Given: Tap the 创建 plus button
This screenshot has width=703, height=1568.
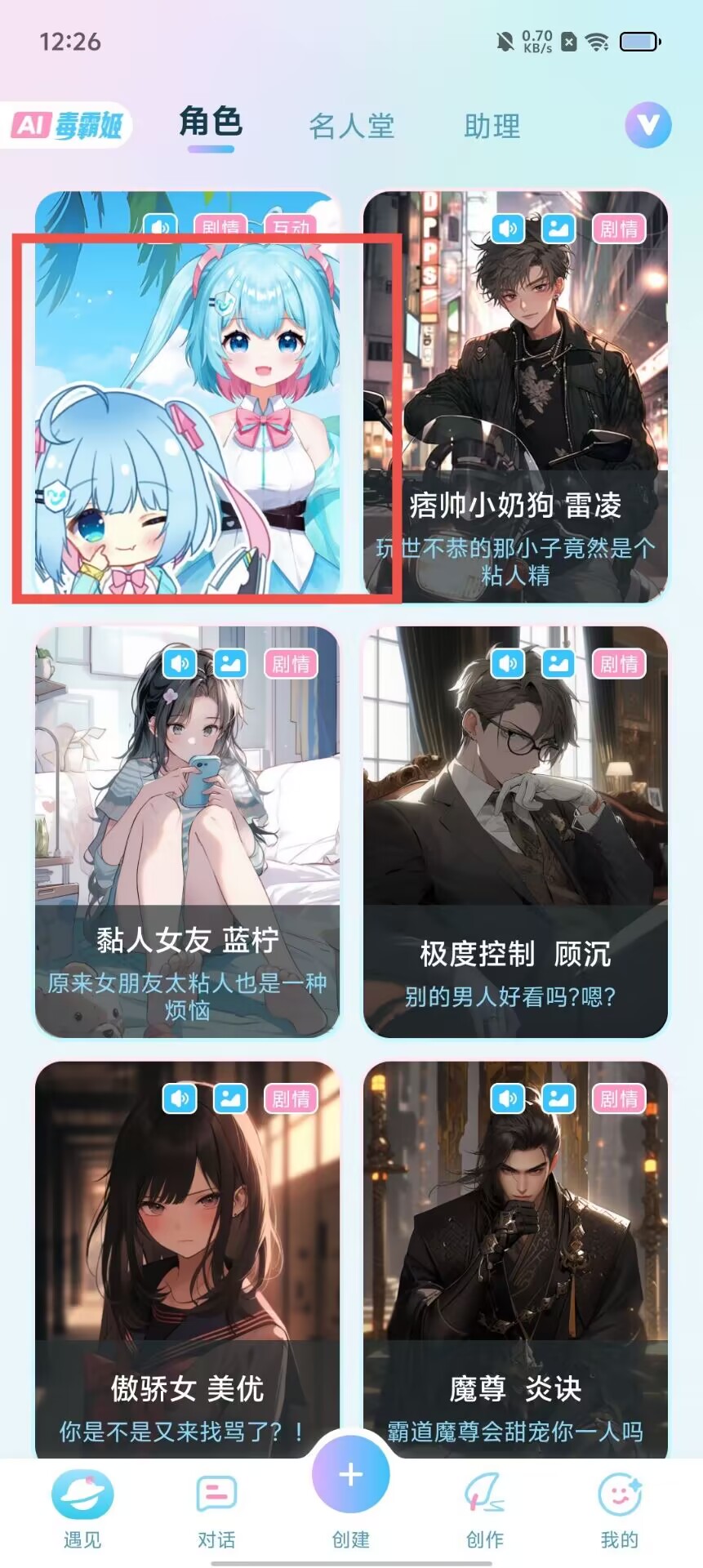Looking at the screenshot, I should click(x=351, y=1475).
